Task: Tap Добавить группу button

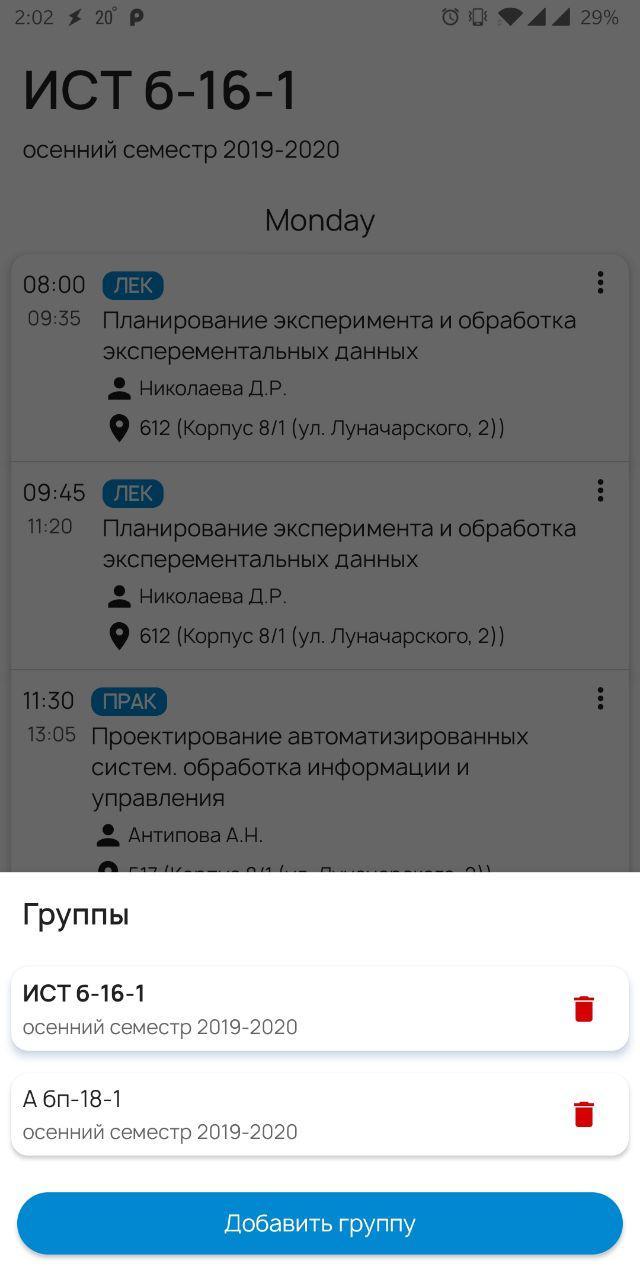Action: 320,1223
